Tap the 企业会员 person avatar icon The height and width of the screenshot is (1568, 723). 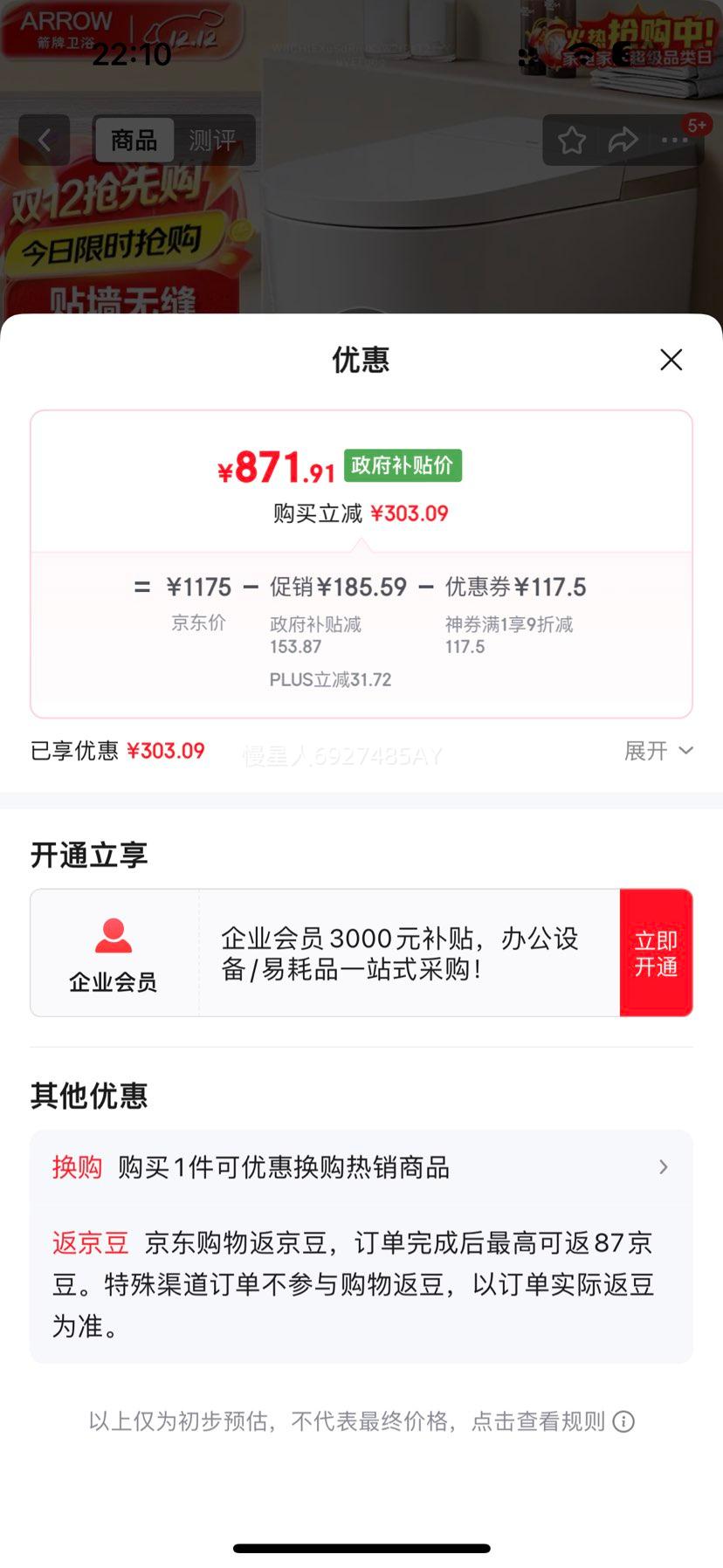113,933
